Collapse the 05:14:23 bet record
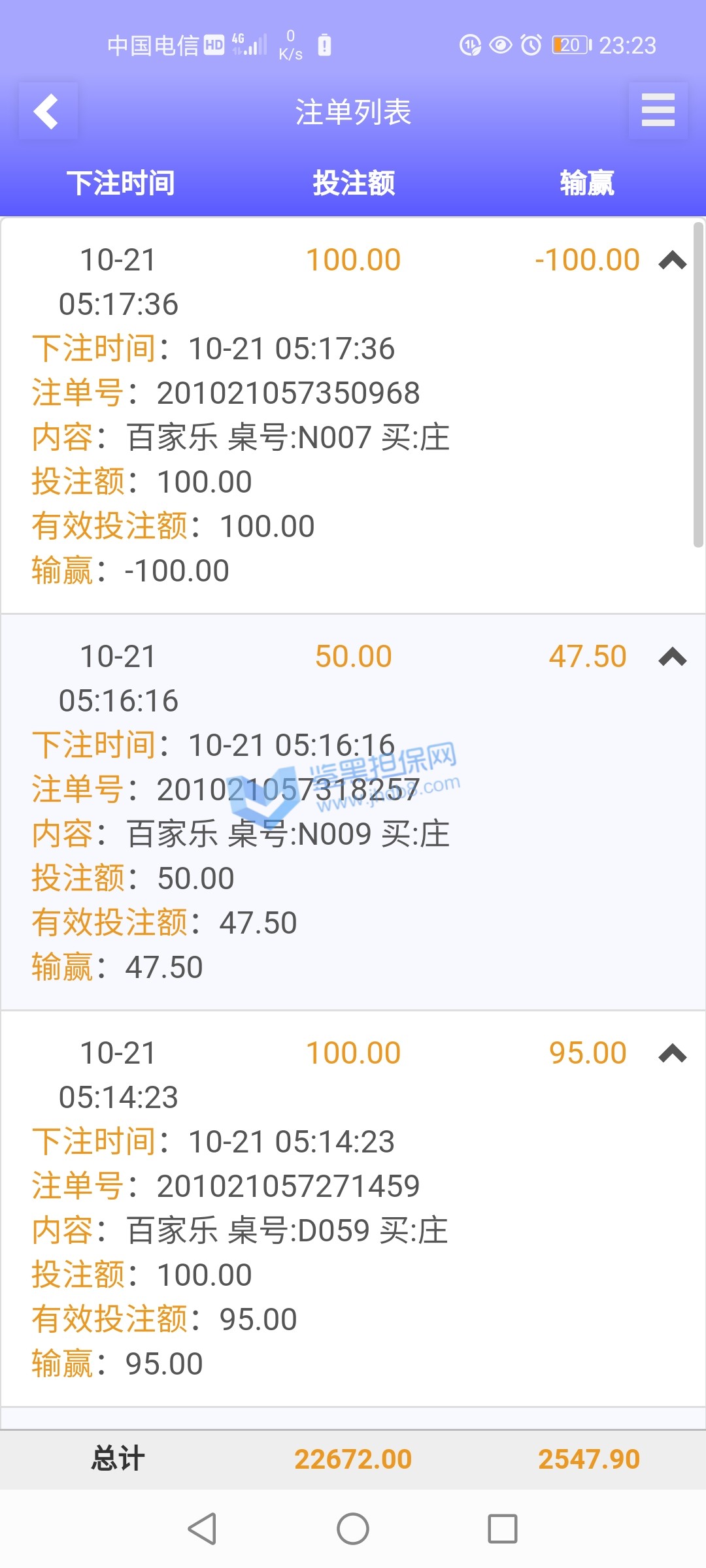Screen dimensions: 706x1568 (672, 1053)
